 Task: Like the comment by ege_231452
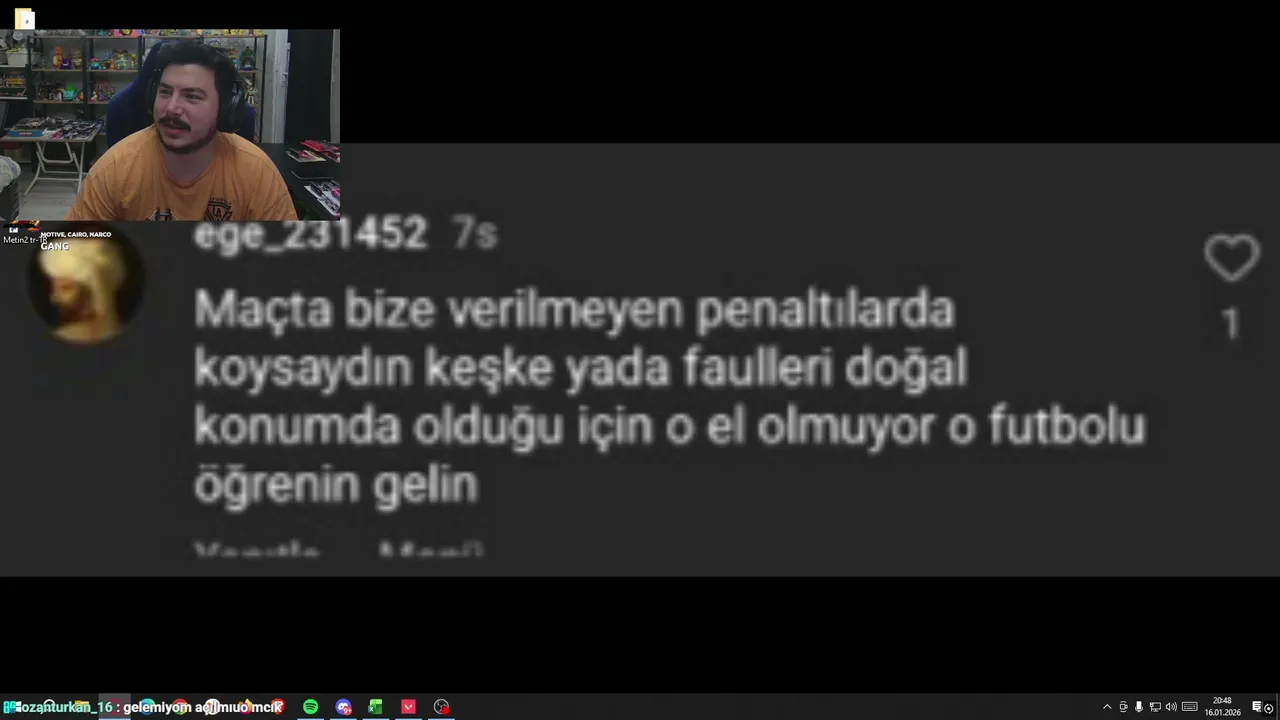[x=1231, y=258]
